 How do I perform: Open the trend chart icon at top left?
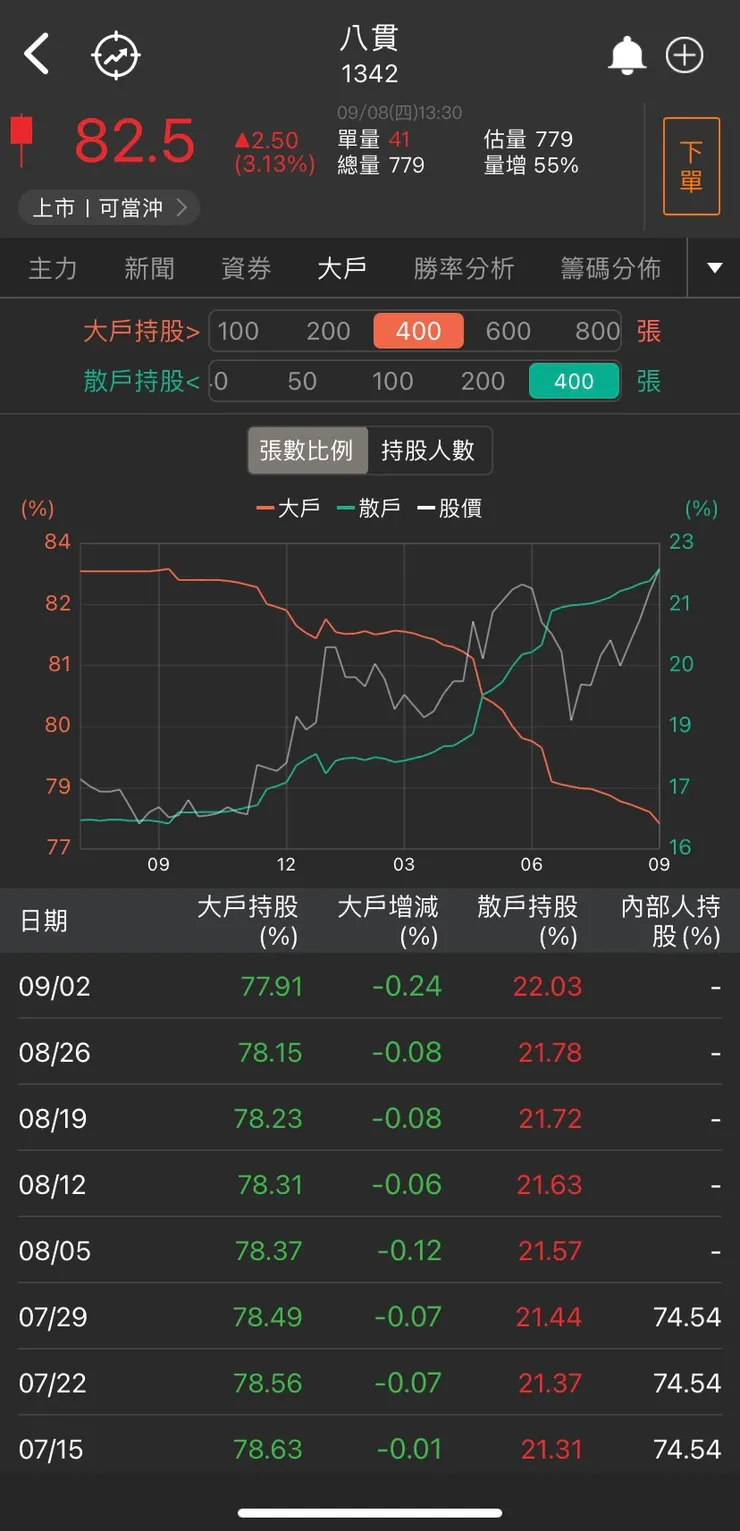[116, 55]
